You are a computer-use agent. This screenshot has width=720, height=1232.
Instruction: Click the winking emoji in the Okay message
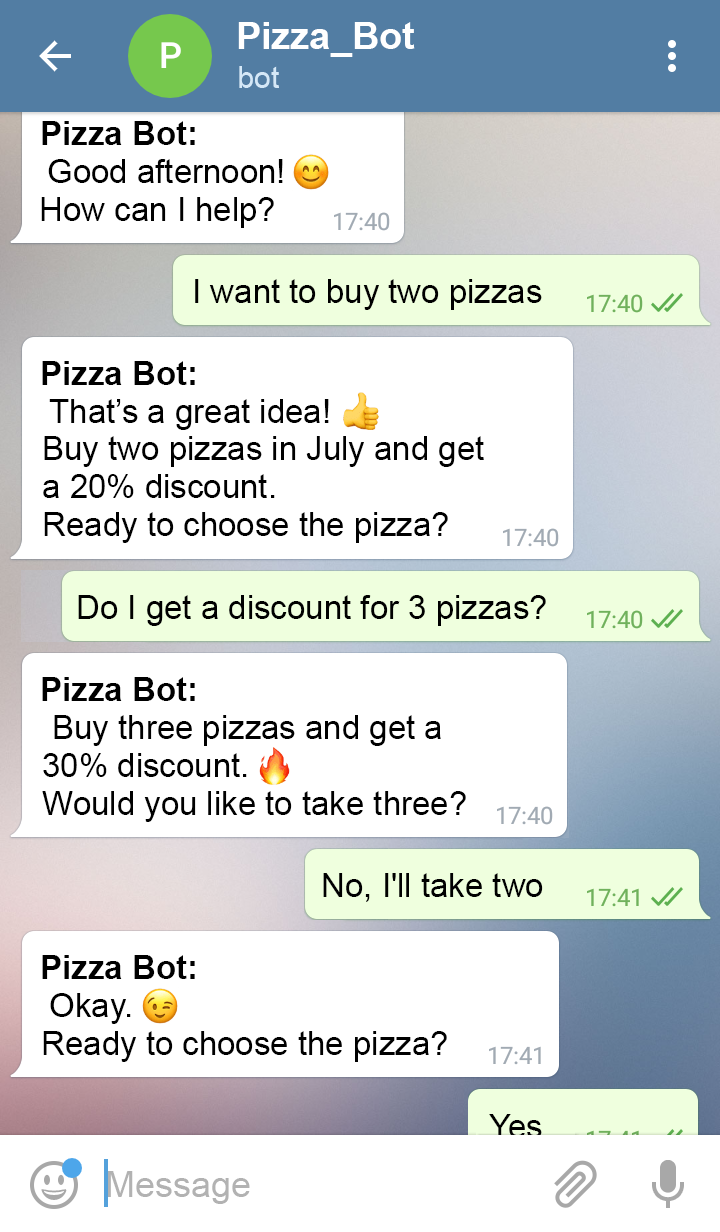[158, 1006]
